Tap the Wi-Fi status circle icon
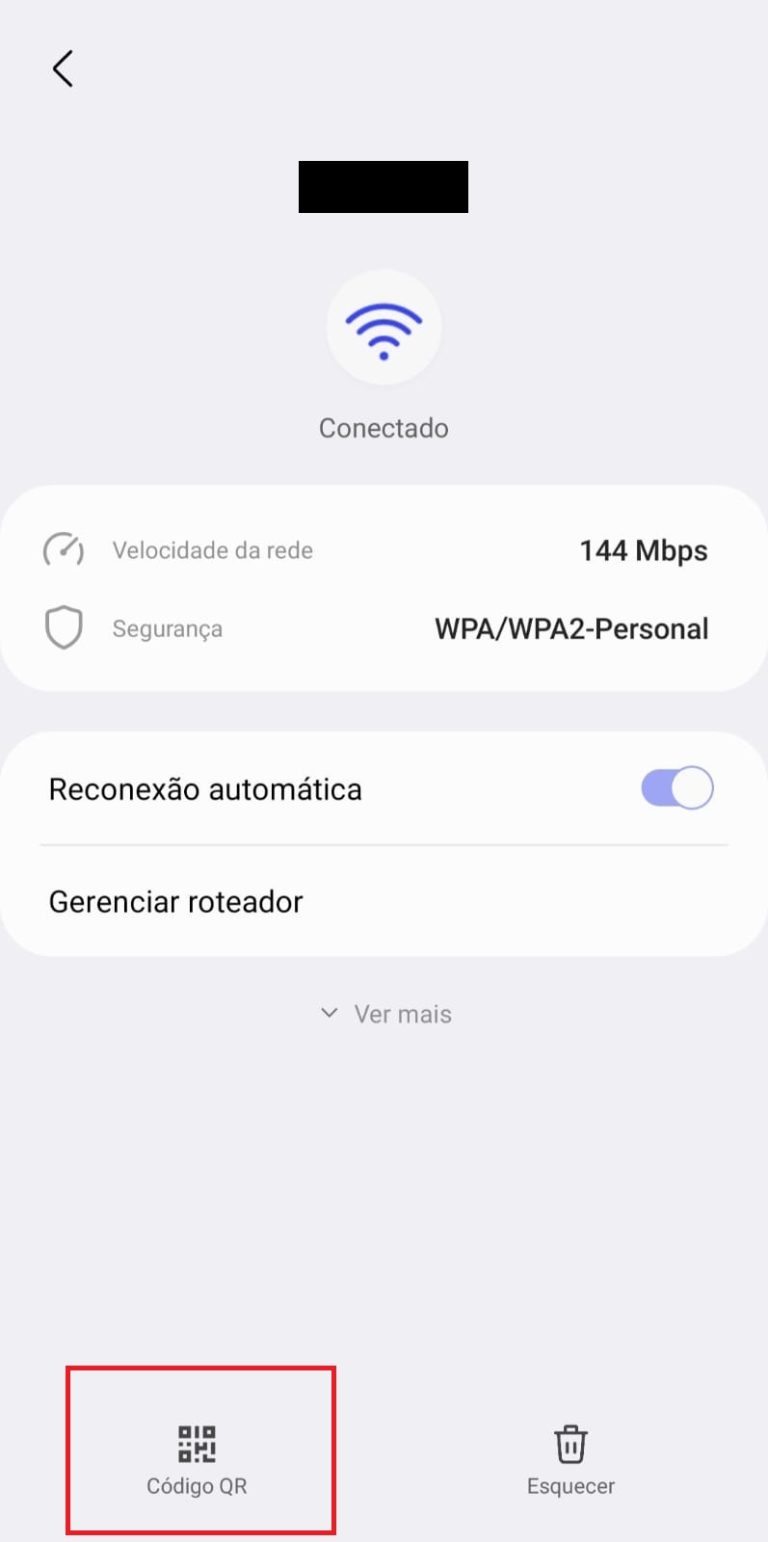 pyautogui.click(x=383, y=328)
